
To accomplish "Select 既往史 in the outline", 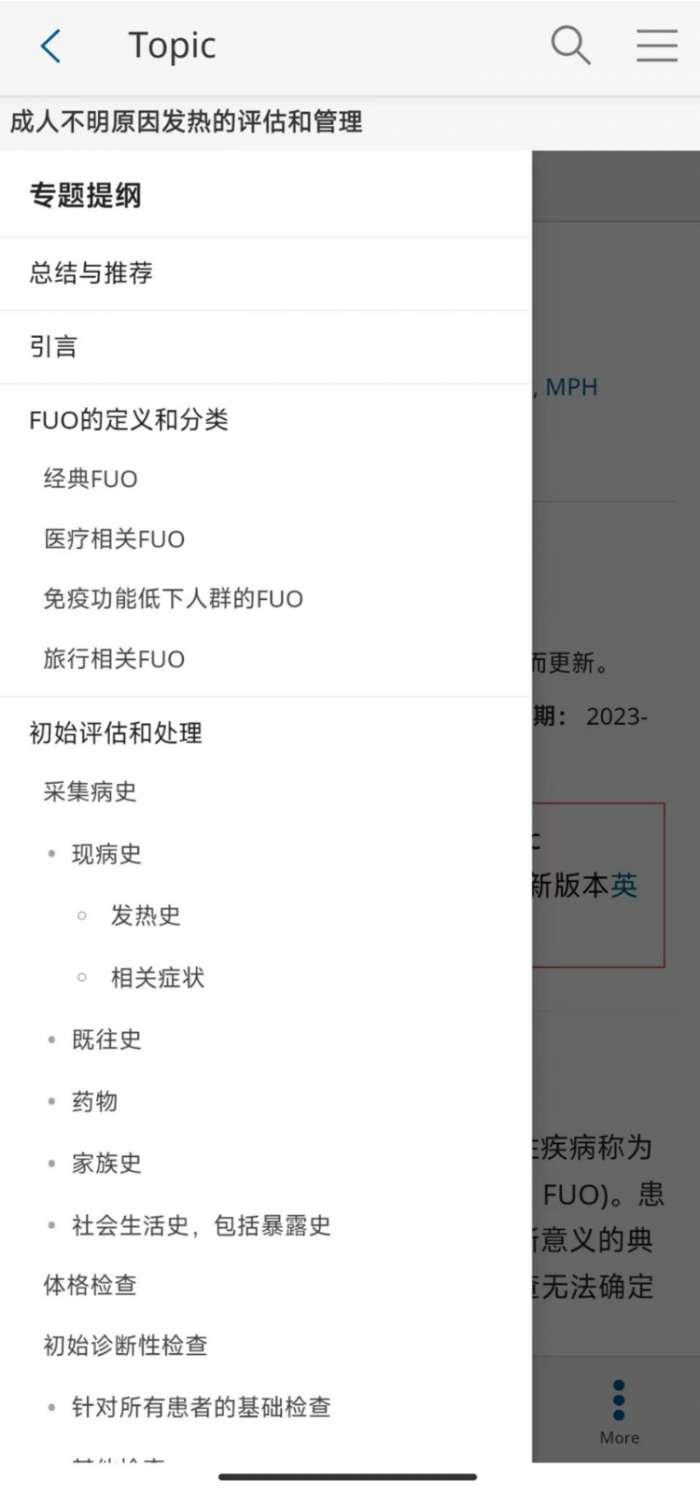I will point(106,1040).
